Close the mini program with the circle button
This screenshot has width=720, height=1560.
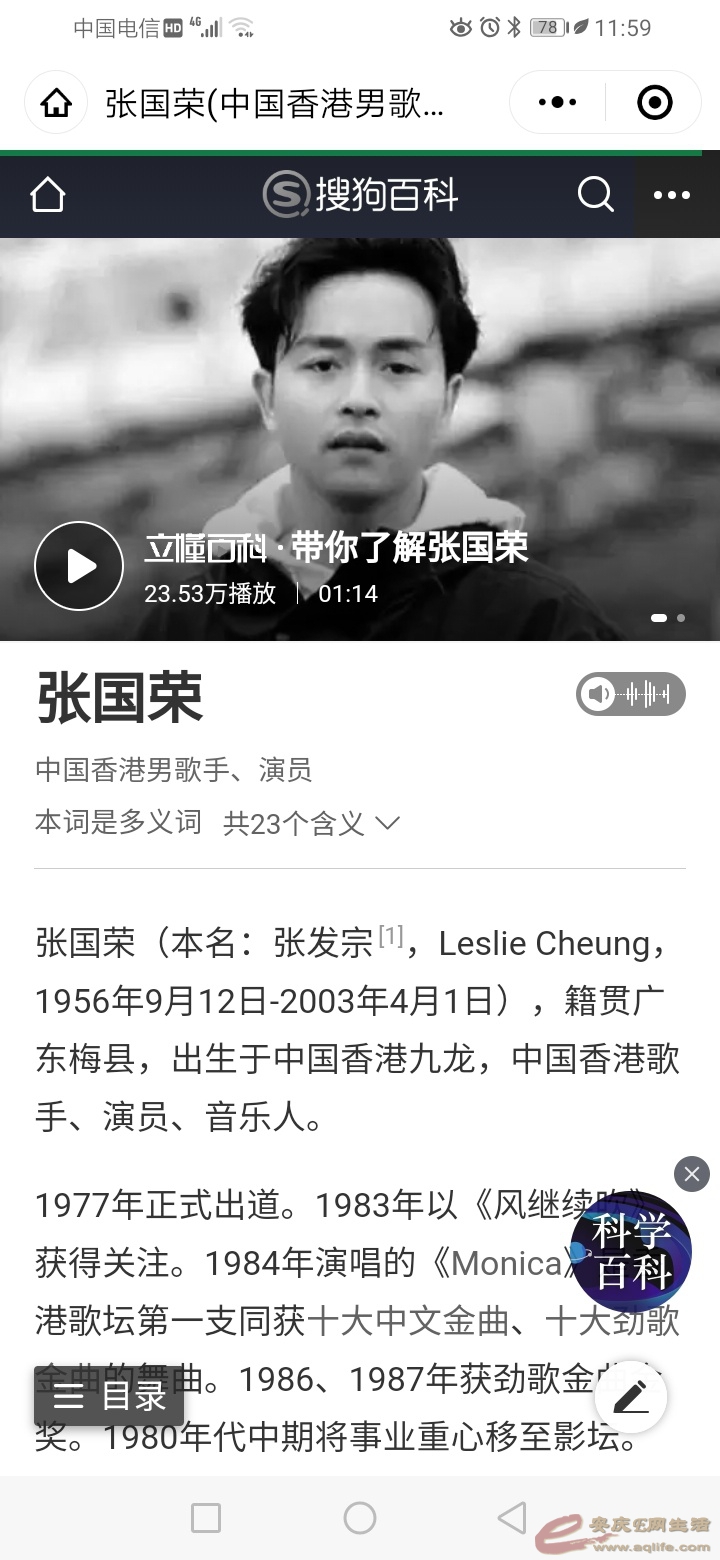pos(654,102)
